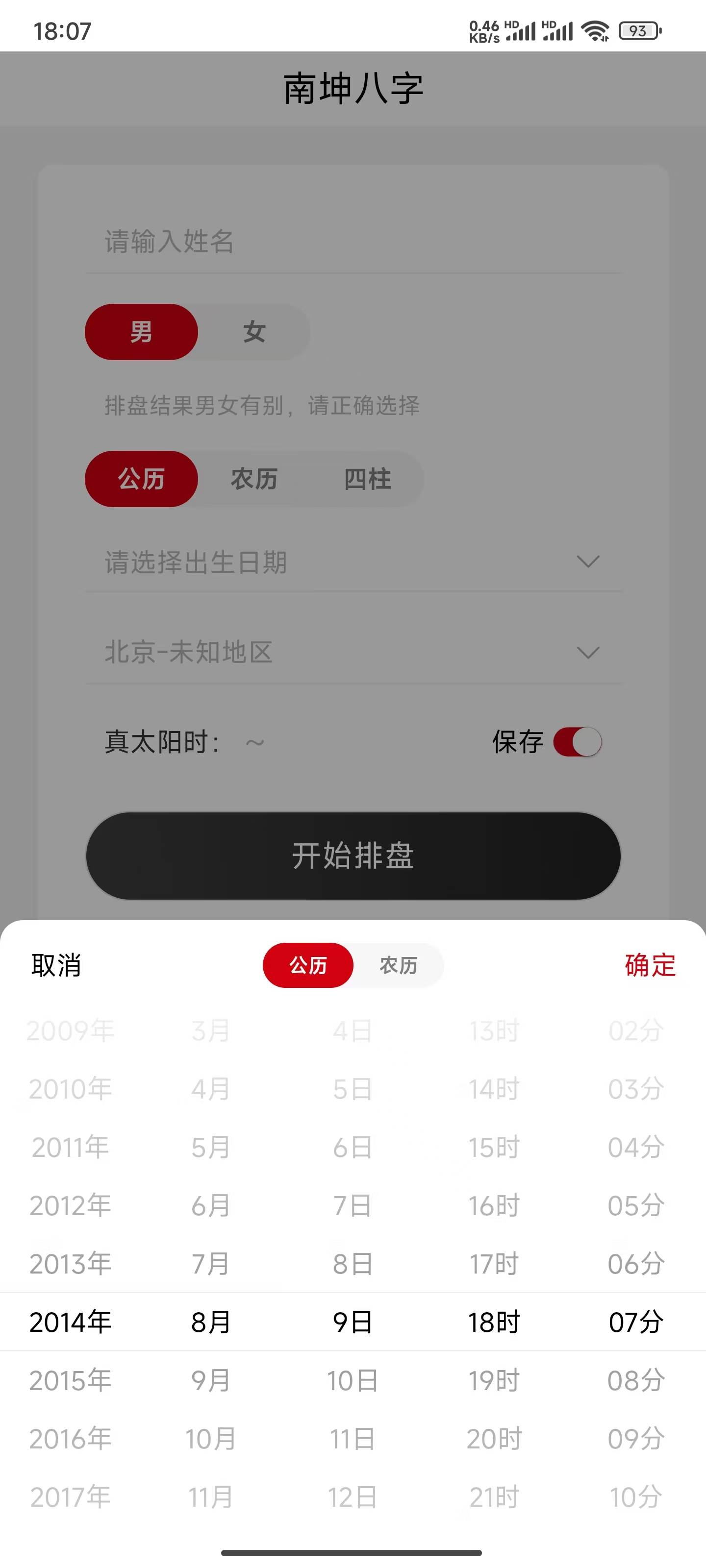Tap 取消 to dismiss the picker
This screenshot has width=706, height=1568.
[55, 965]
